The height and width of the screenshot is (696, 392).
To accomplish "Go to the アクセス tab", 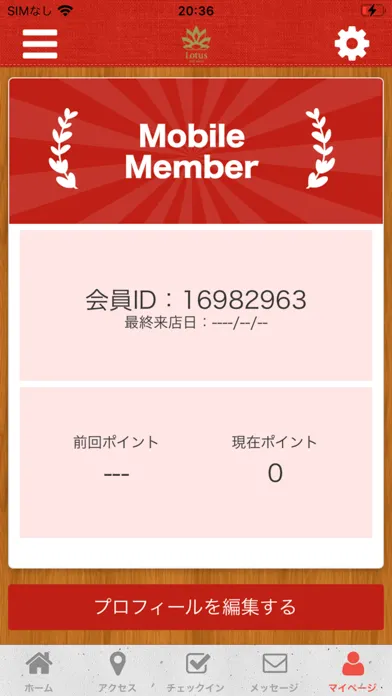I will [117, 671].
